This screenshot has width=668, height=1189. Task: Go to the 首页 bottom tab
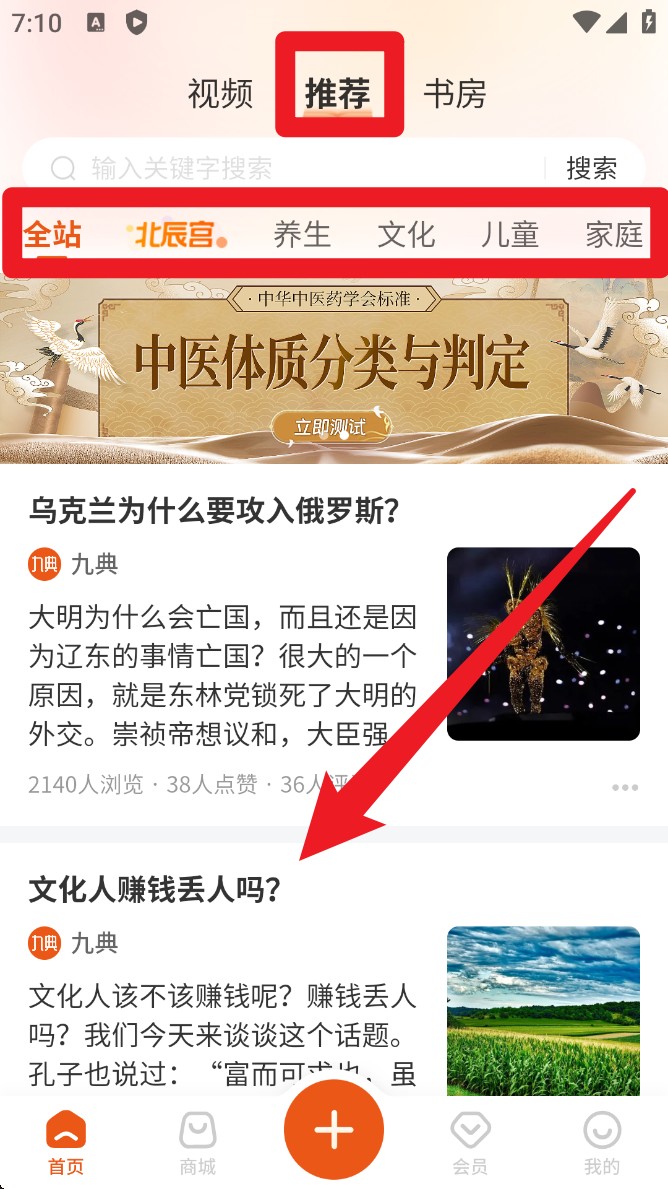click(x=66, y=1141)
